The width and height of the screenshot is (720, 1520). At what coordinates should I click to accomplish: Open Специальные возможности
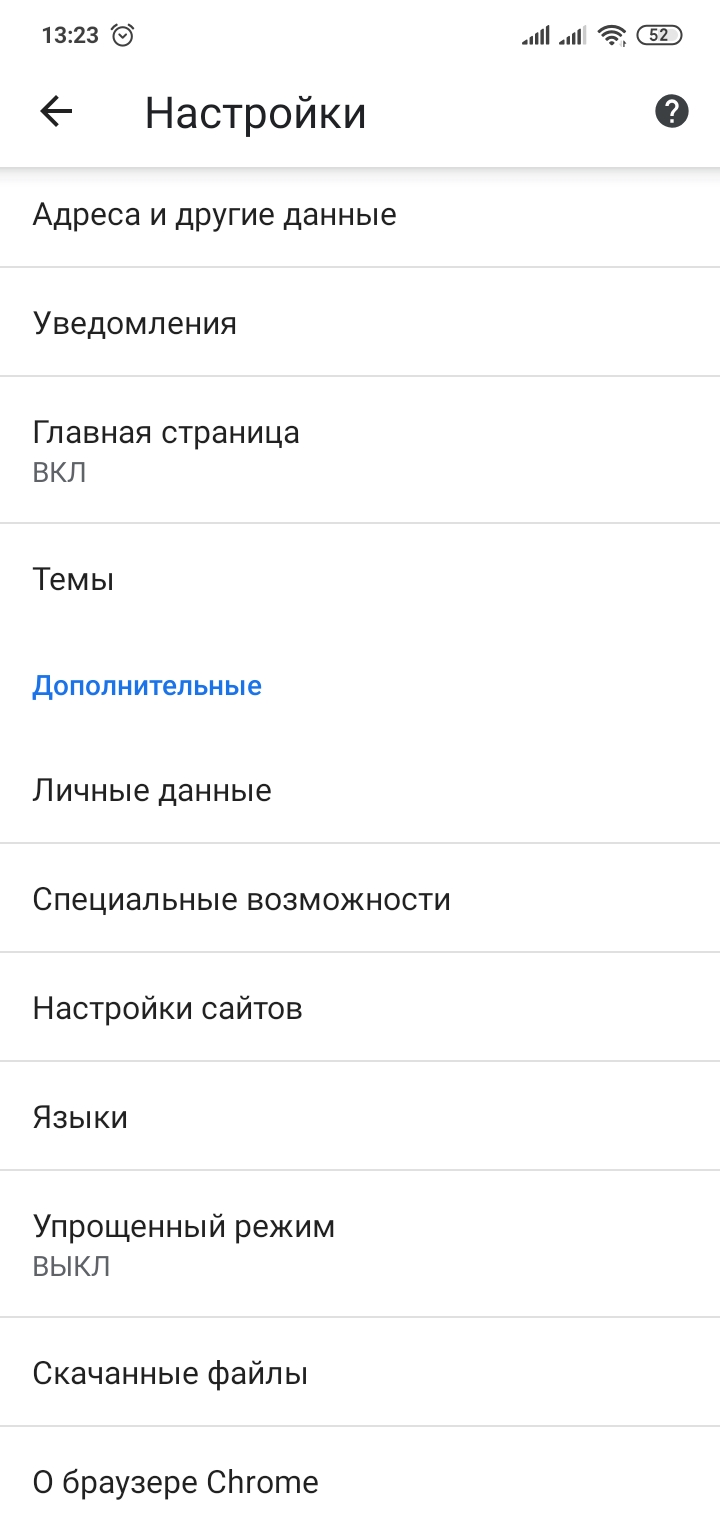coord(360,899)
